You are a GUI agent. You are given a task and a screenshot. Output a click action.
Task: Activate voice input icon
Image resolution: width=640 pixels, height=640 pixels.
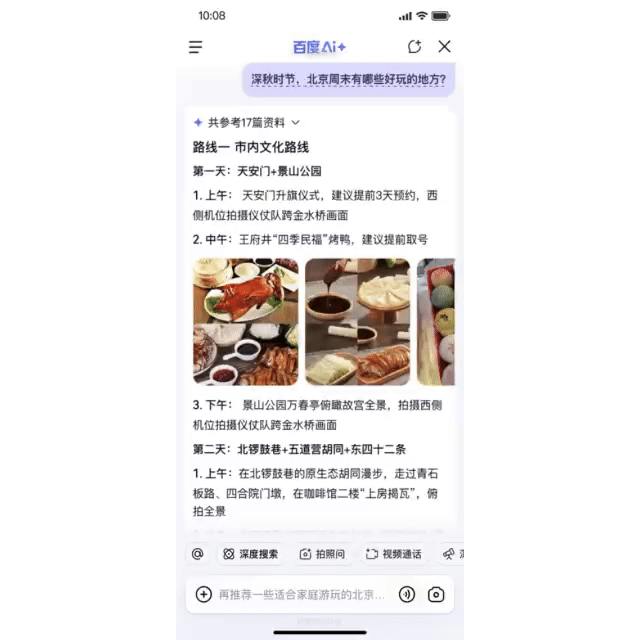(x=406, y=594)
